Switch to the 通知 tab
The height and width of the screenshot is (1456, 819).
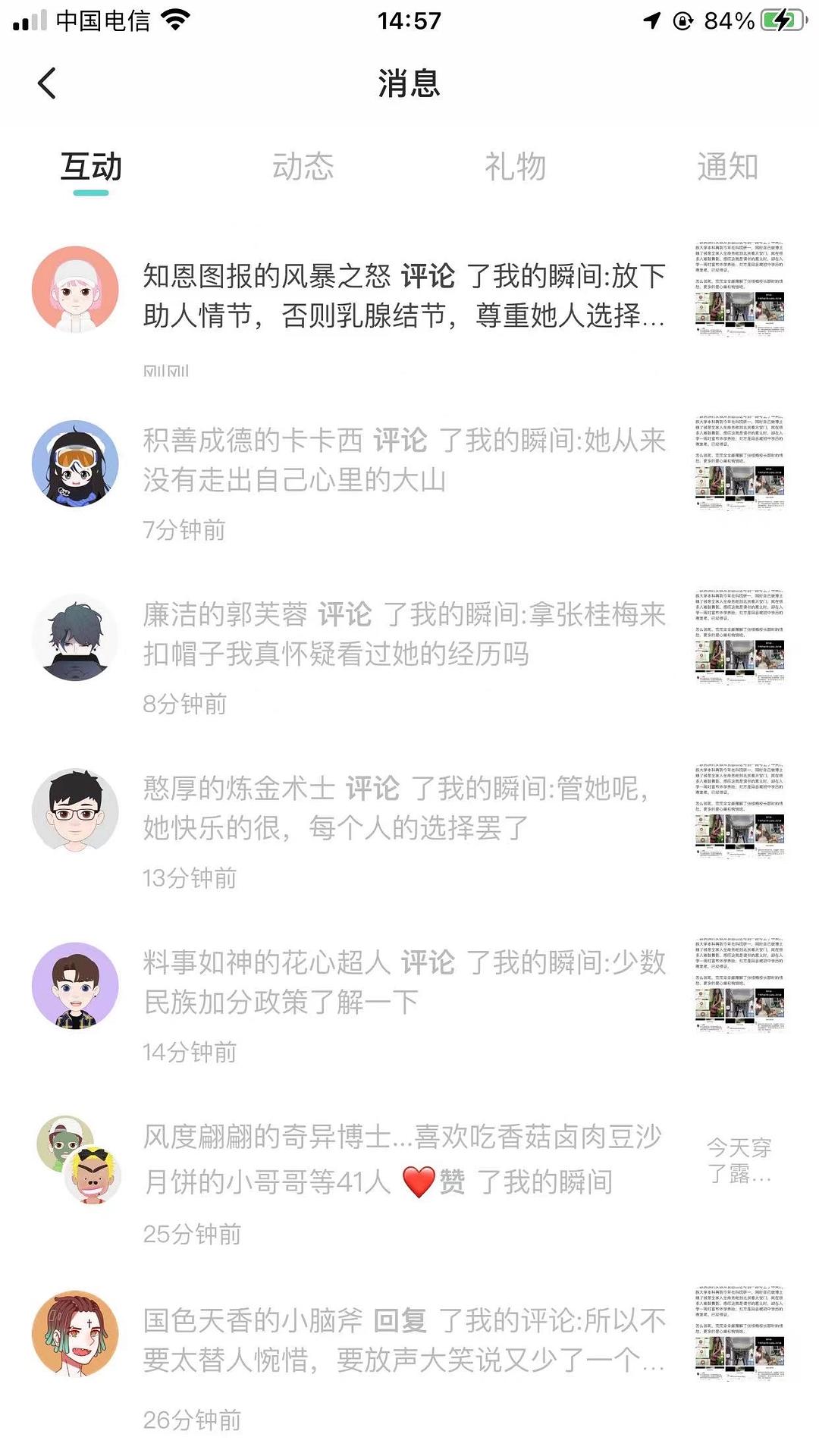pos(727,168)
